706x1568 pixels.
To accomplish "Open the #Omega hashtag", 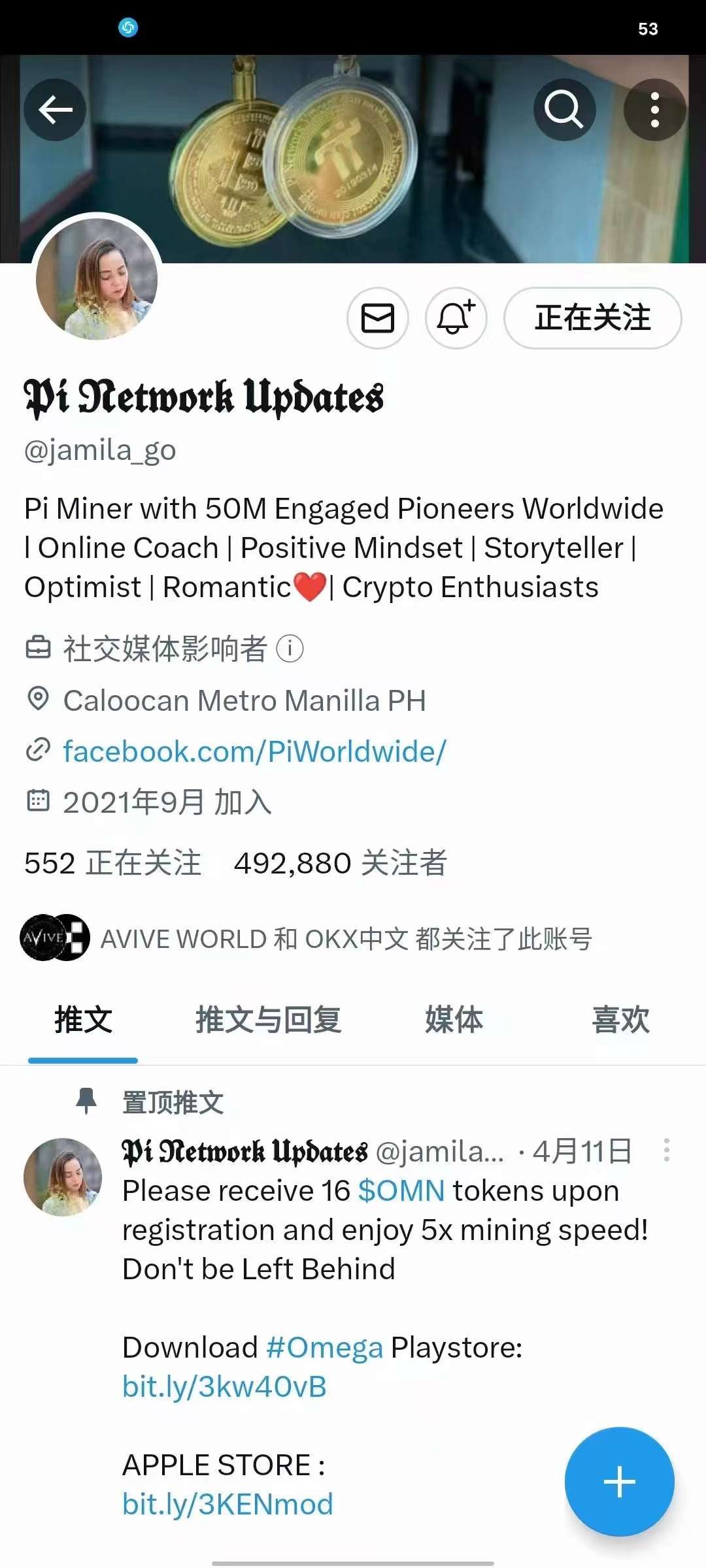I will [x=324, y=1348].
